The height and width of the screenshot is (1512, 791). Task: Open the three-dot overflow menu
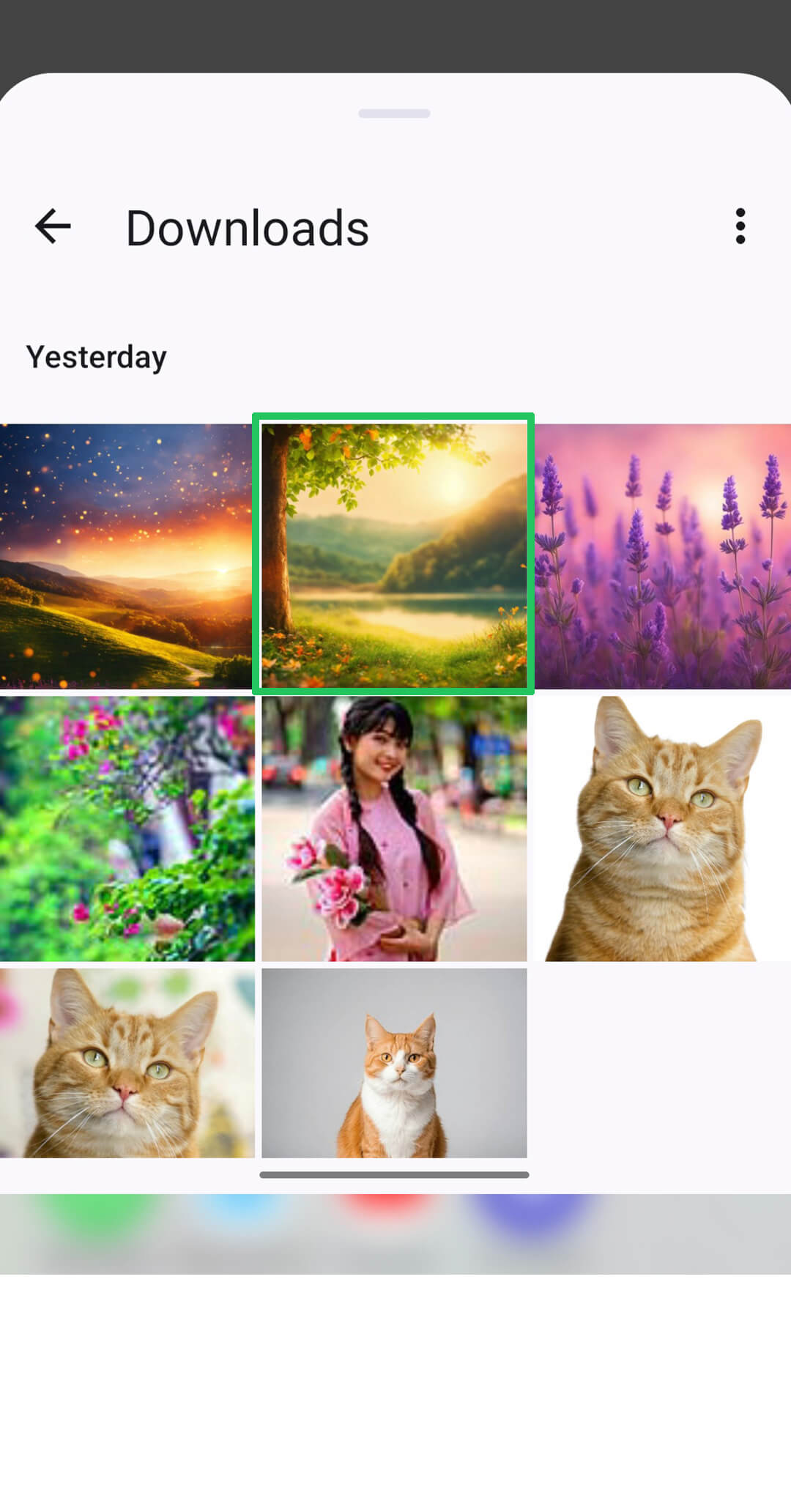pos(740,226)
